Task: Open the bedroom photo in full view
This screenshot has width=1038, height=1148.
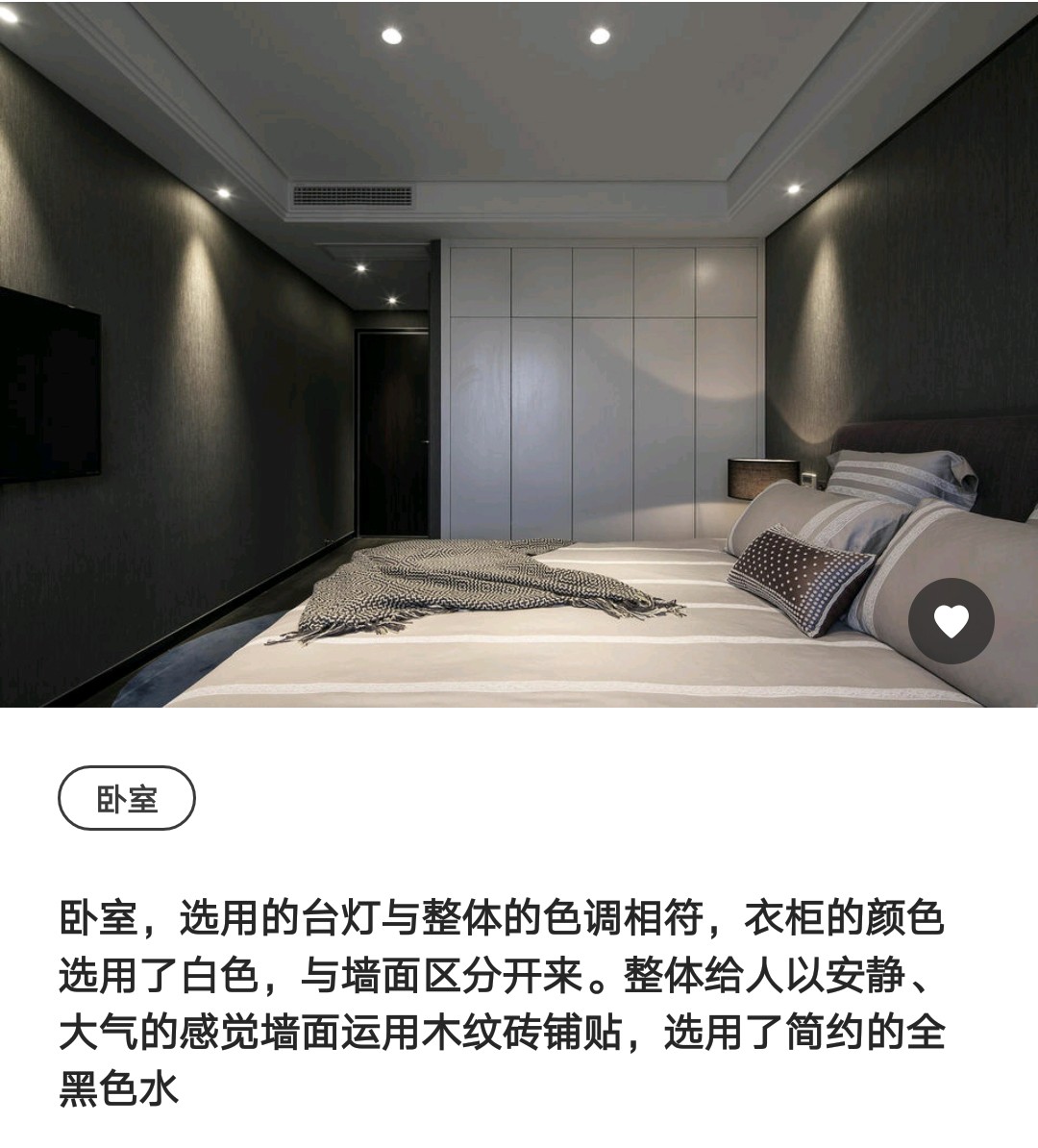Action: point(519,353)
